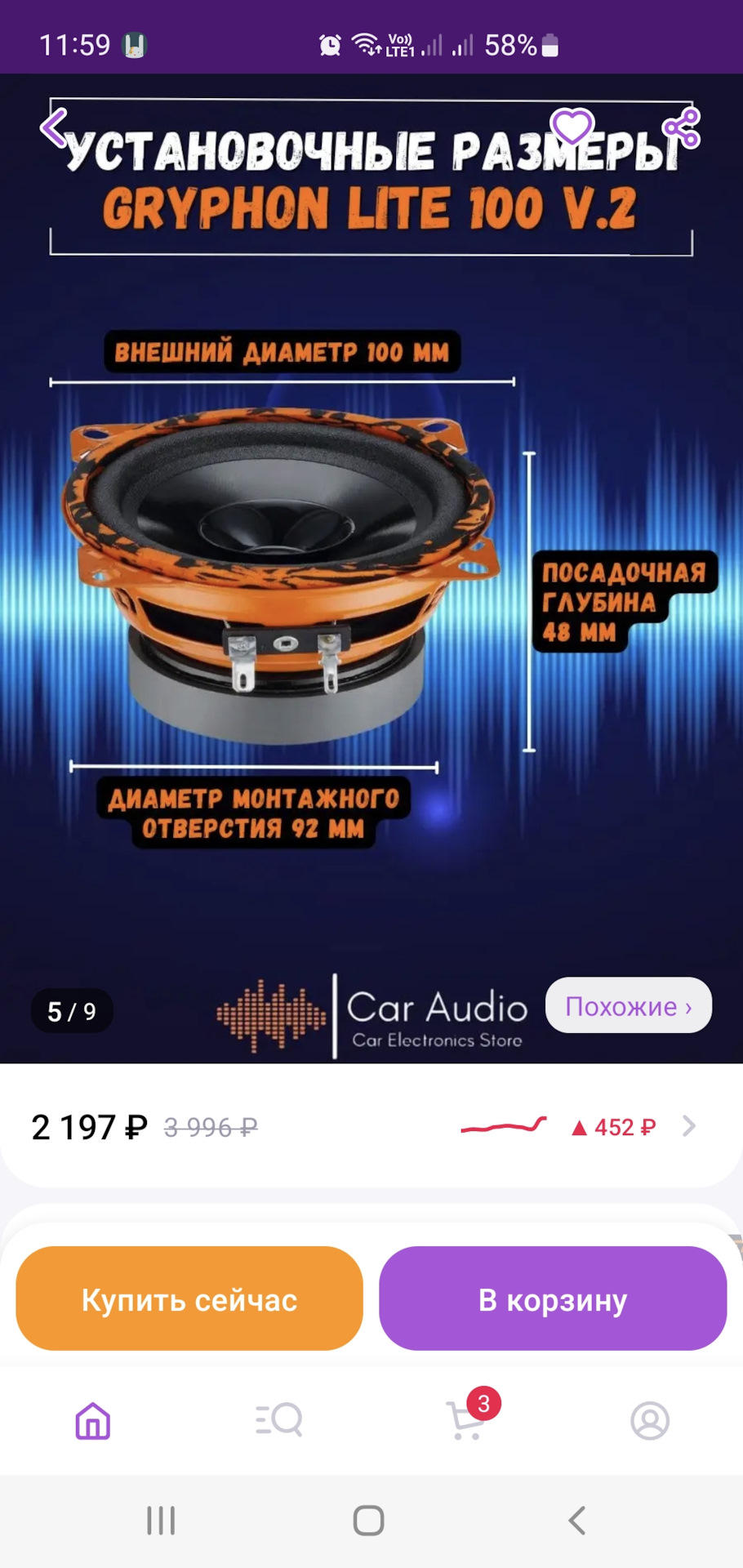The height and width of the screenshot is (1568, 743).
Task: Tap Купить сейчас to buy now
Action: point(189,1299)
